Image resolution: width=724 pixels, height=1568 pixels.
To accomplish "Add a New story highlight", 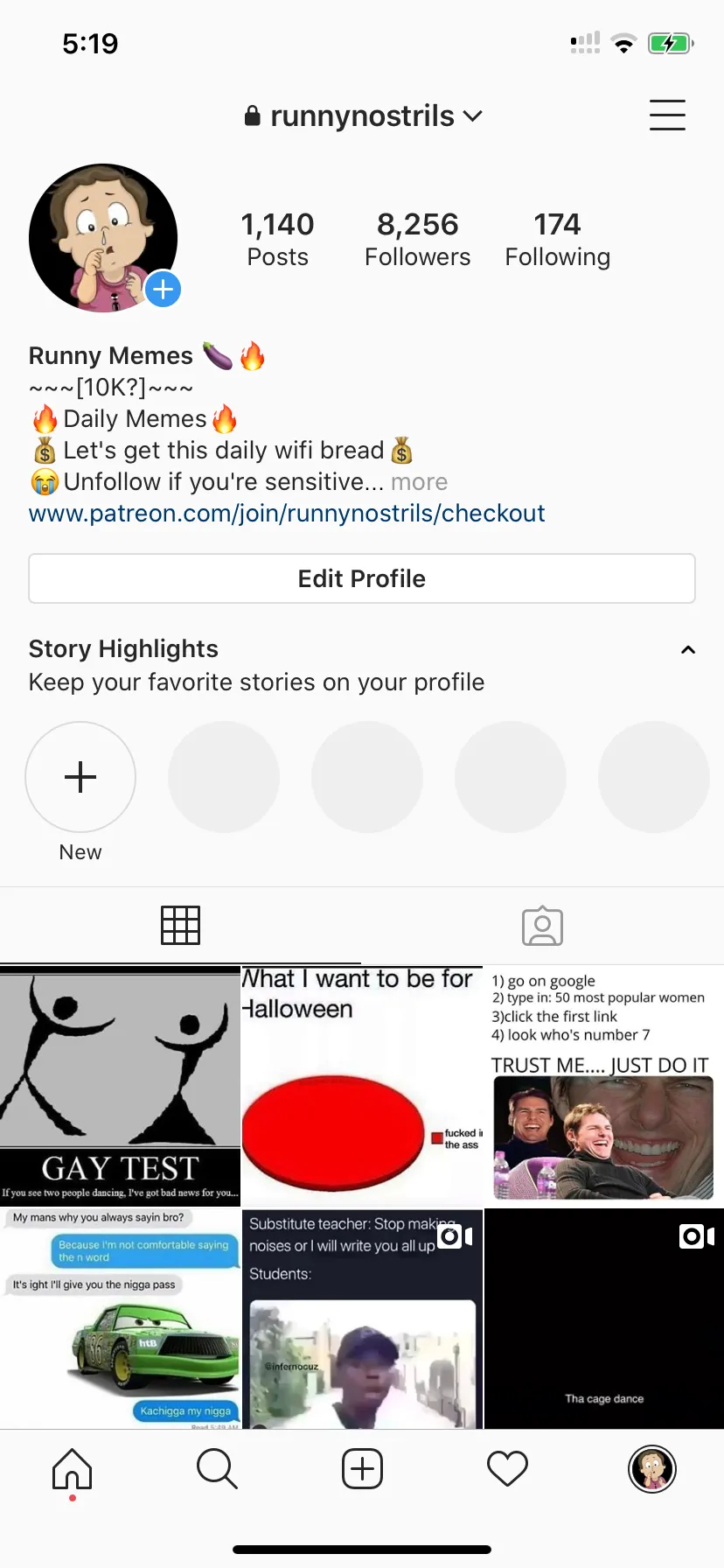I will click(x=80, y=777).
